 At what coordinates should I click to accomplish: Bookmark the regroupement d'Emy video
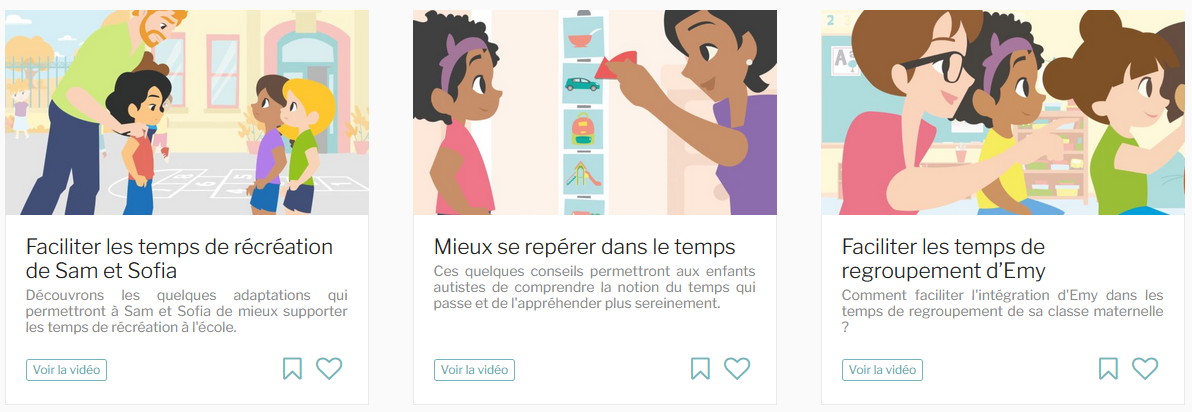click(1108, 369)
